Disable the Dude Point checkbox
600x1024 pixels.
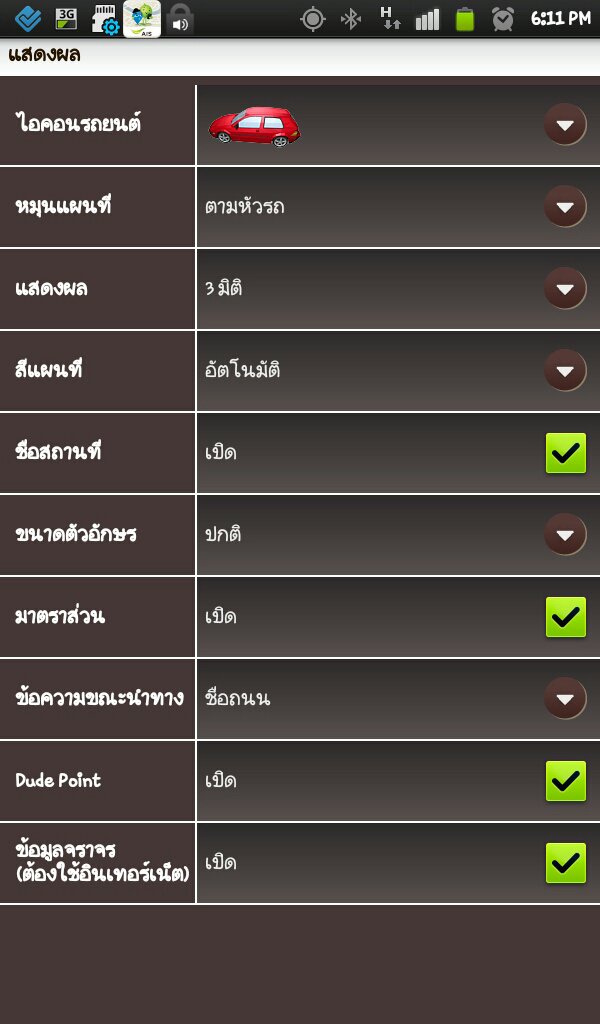click(x=565, y=781)
